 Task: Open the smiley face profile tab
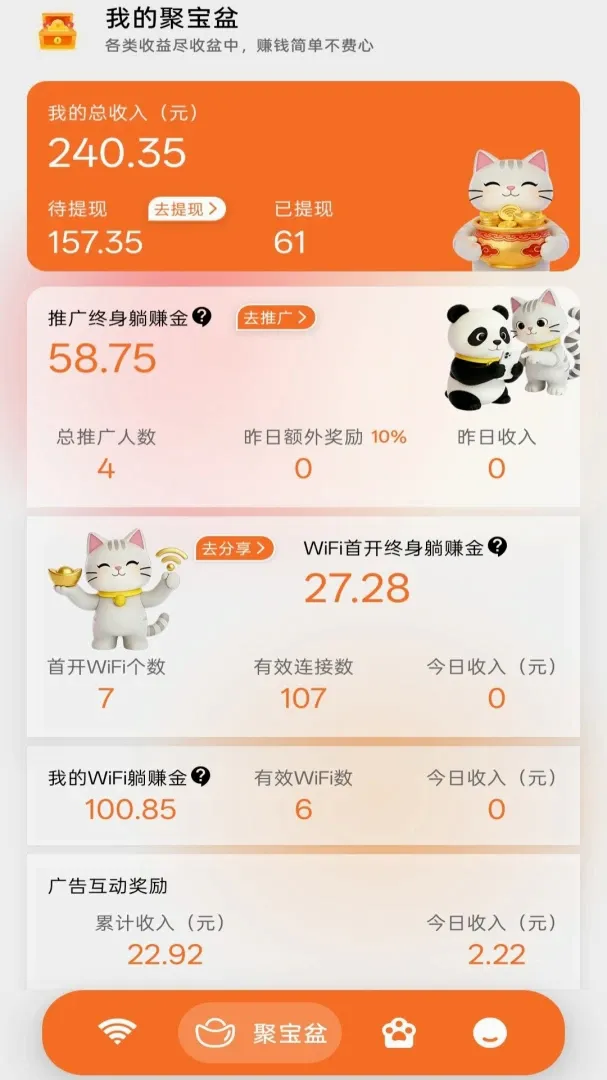click(x=490, y=1033)
